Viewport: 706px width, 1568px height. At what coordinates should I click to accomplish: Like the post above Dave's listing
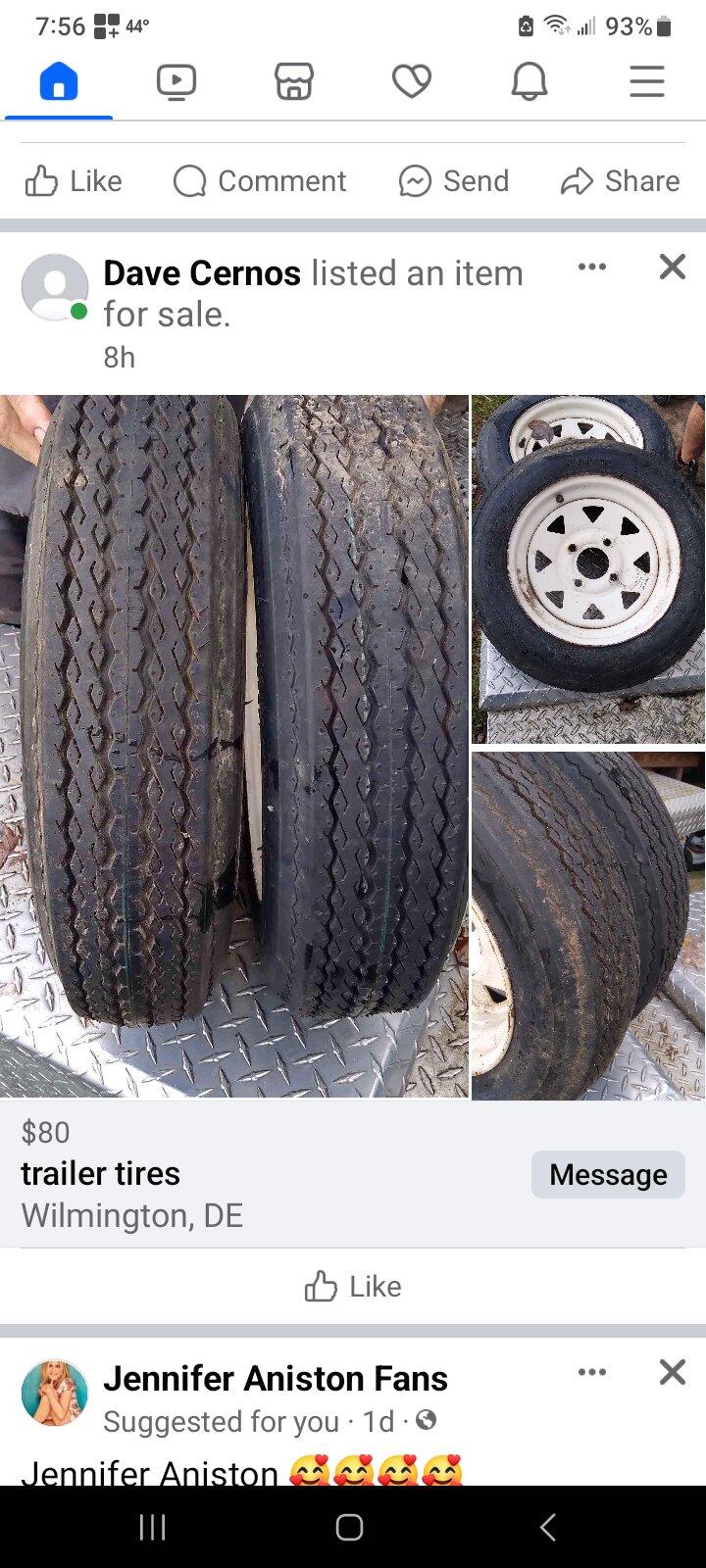point(74,181)
